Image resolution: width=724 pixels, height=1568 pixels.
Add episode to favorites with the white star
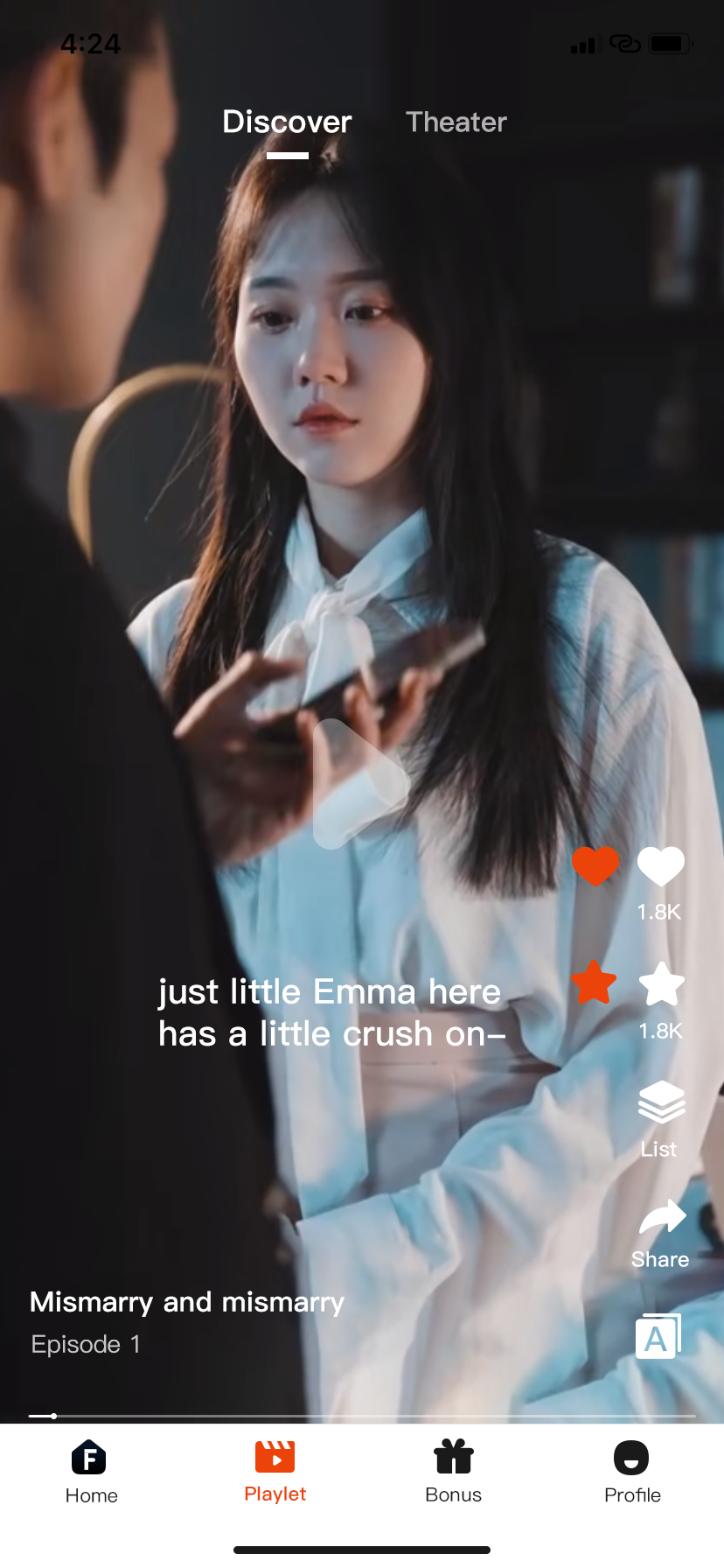[661, 984]
